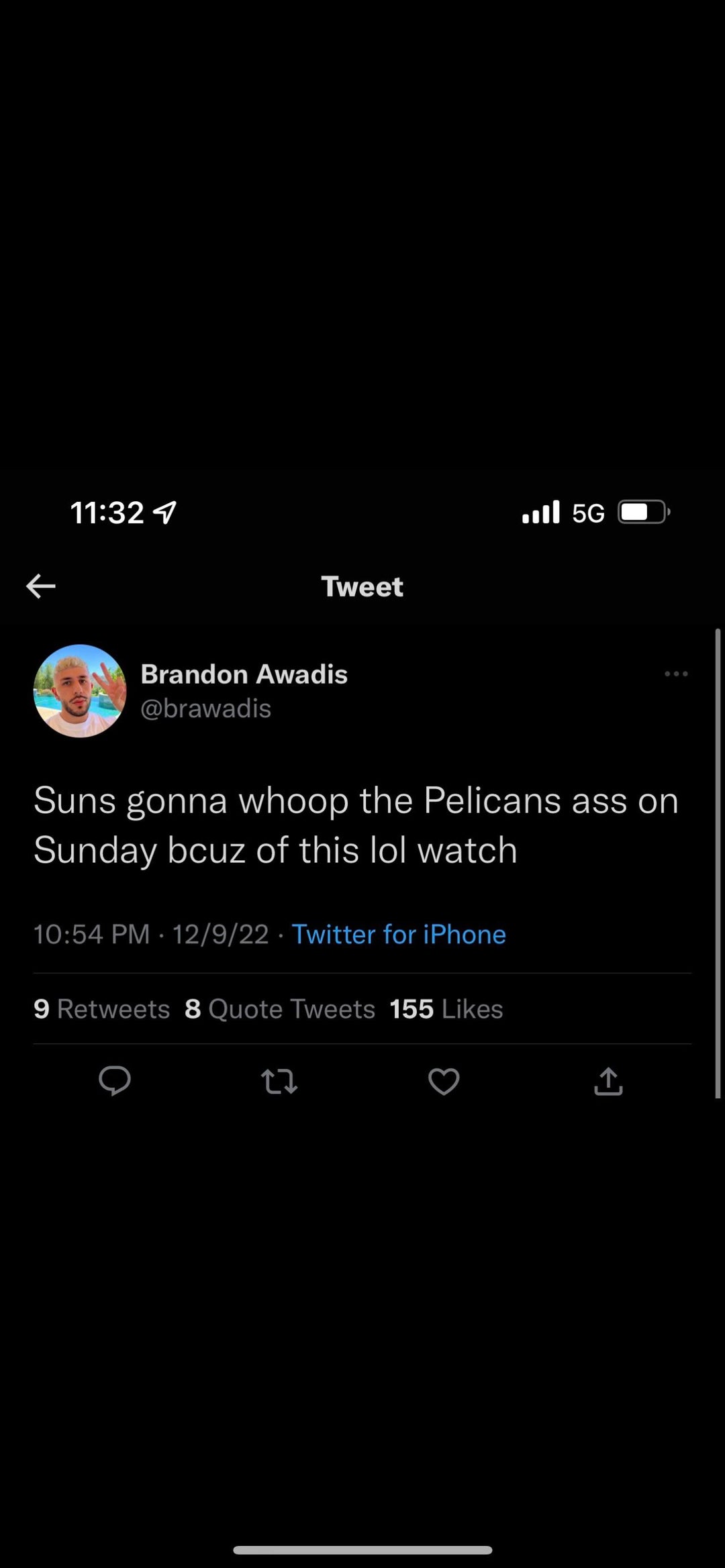The image size is (725, 1568).
Task: Share this tweet
Action: coord(608,1081)
